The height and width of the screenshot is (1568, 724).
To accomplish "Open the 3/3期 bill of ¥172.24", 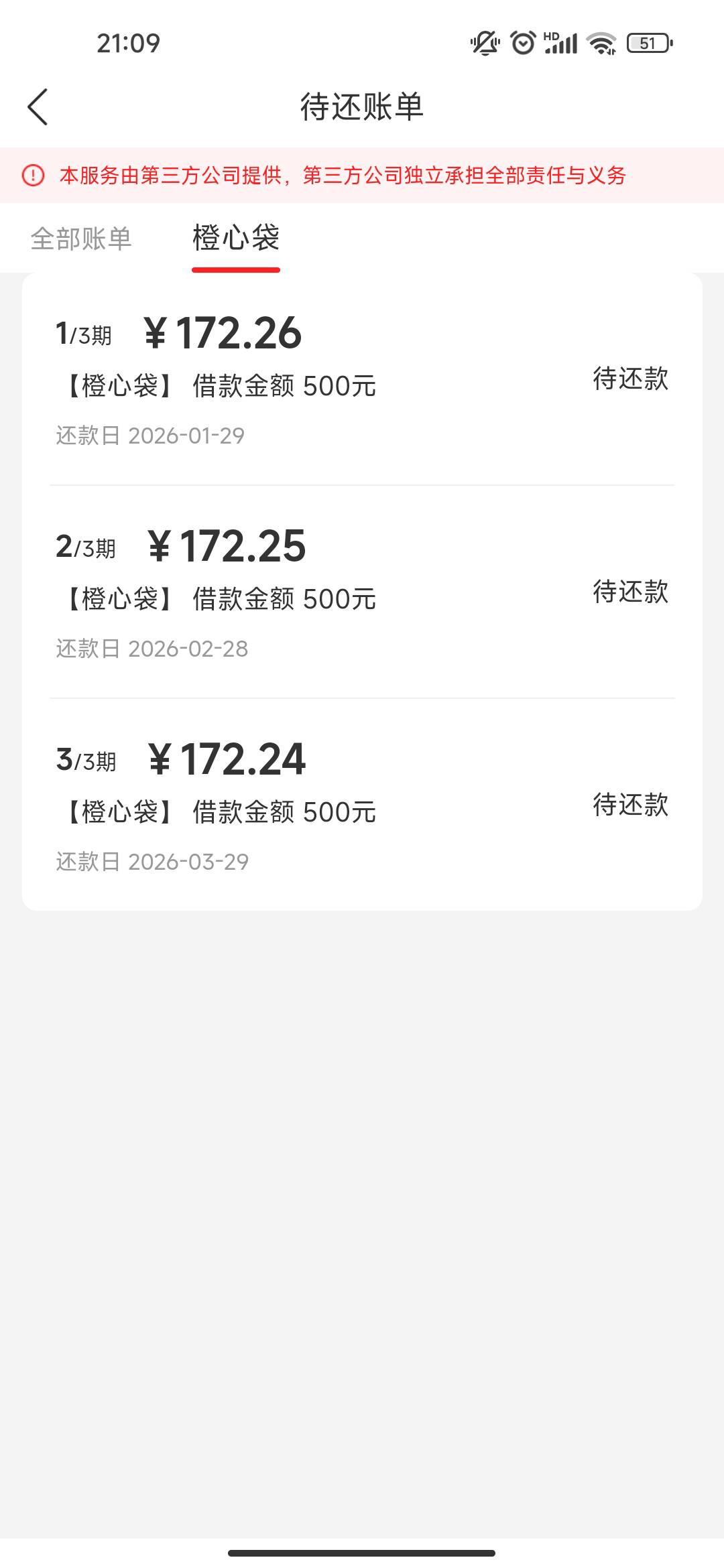I will 362,805.
